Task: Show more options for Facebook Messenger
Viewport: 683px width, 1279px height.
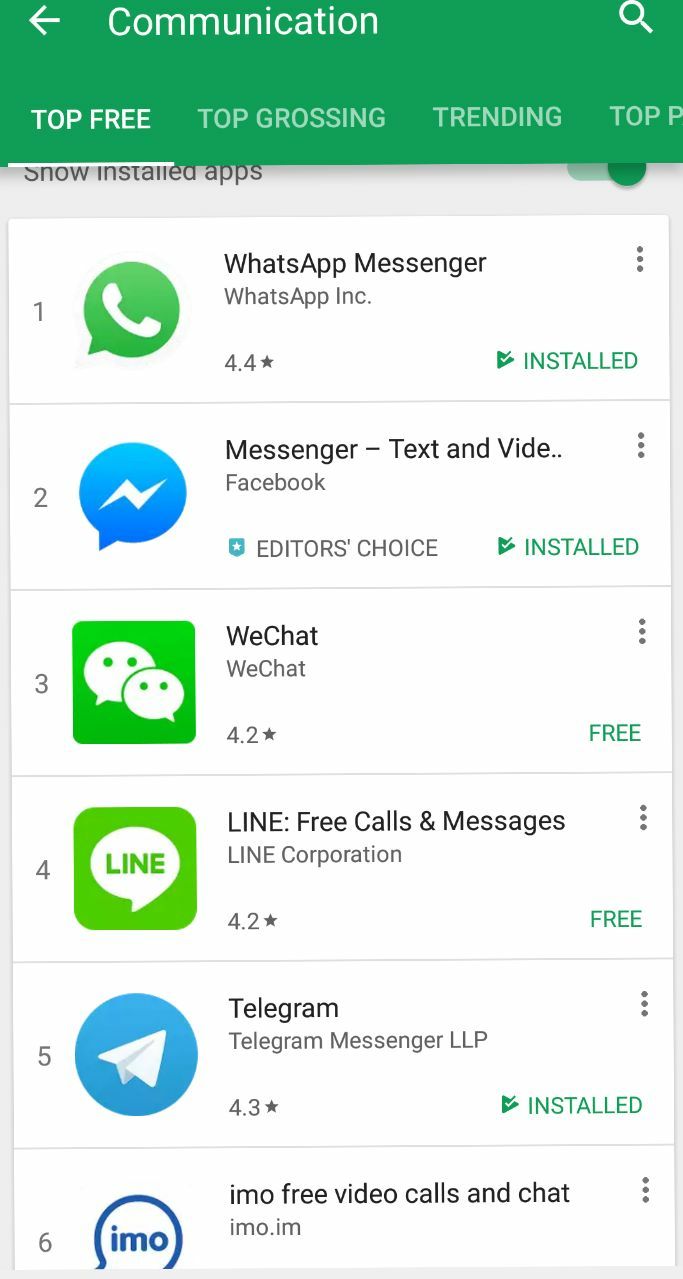Action: coord(641,445)
